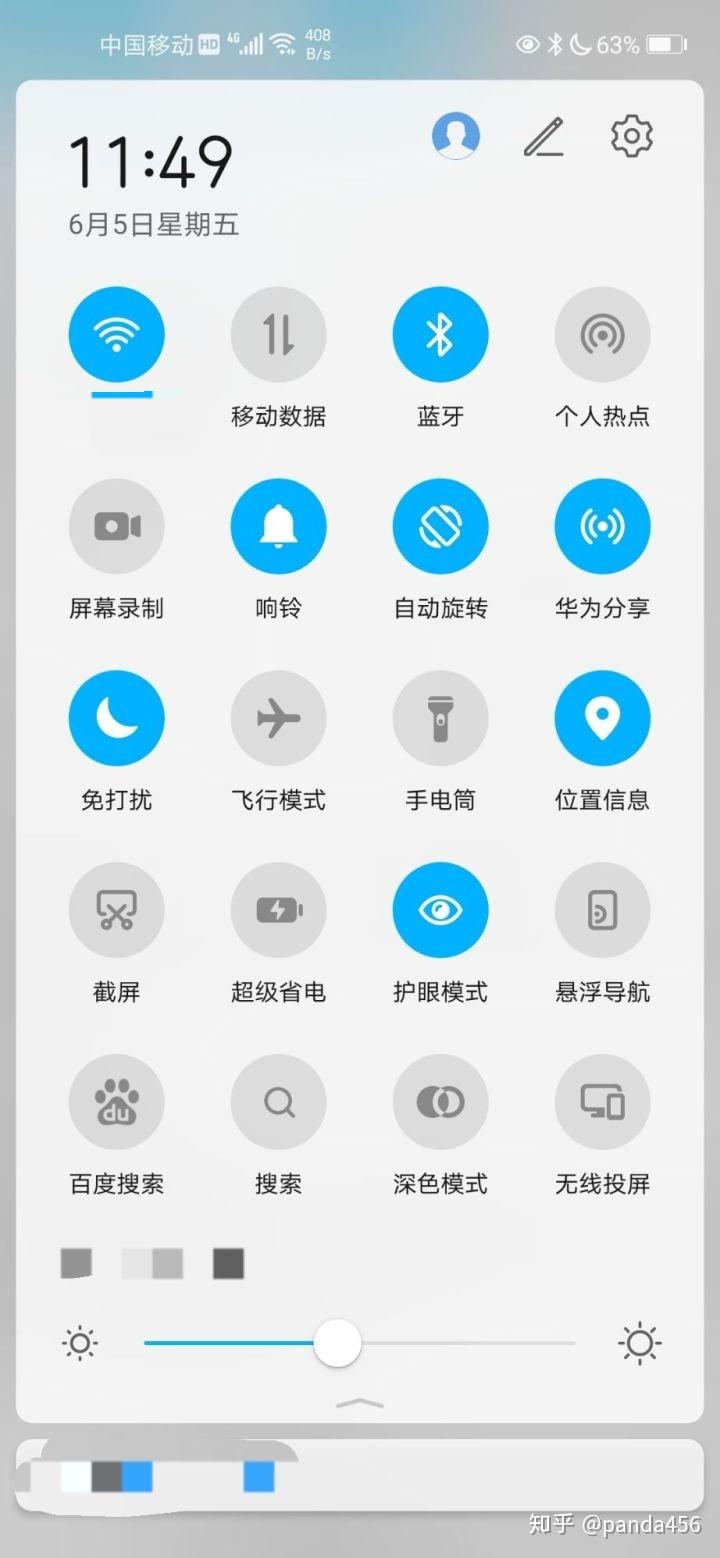Enable 移动数据 mobile data
Image resolution: width=720 pixels, height=1558 pixels.
[278, 333]
